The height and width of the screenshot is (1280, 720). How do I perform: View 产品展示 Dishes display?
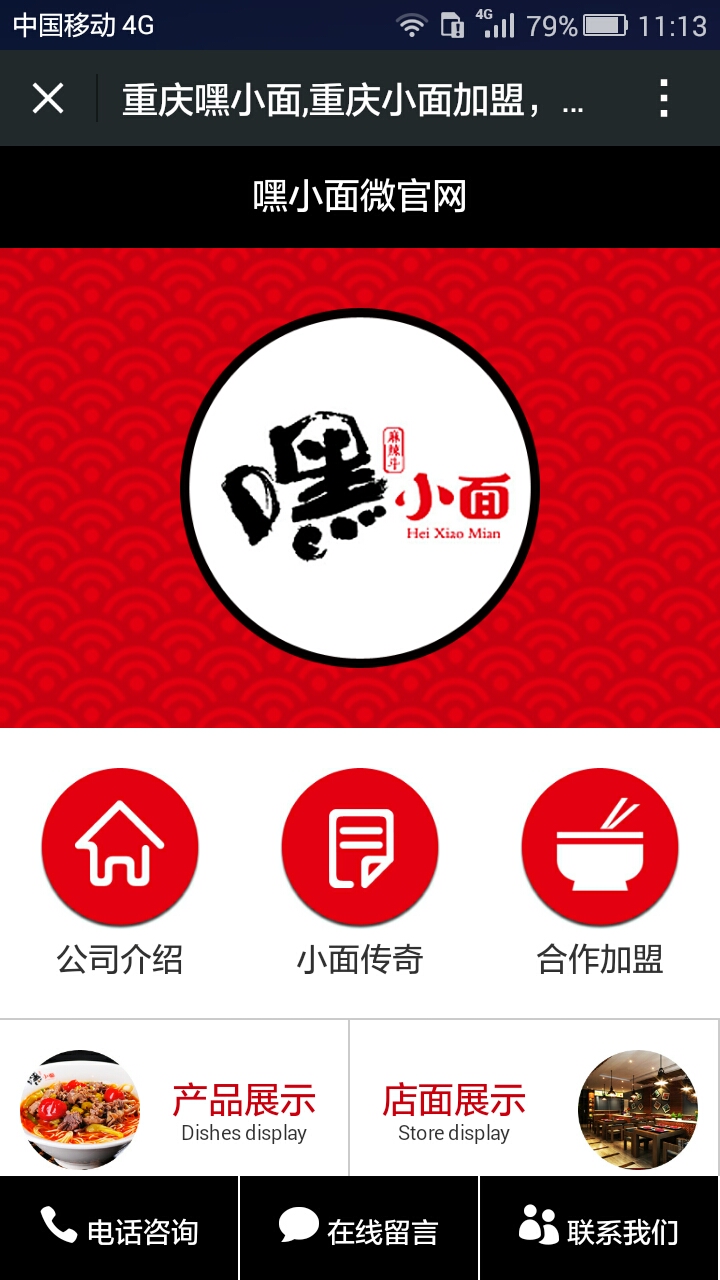(175, 1110)
